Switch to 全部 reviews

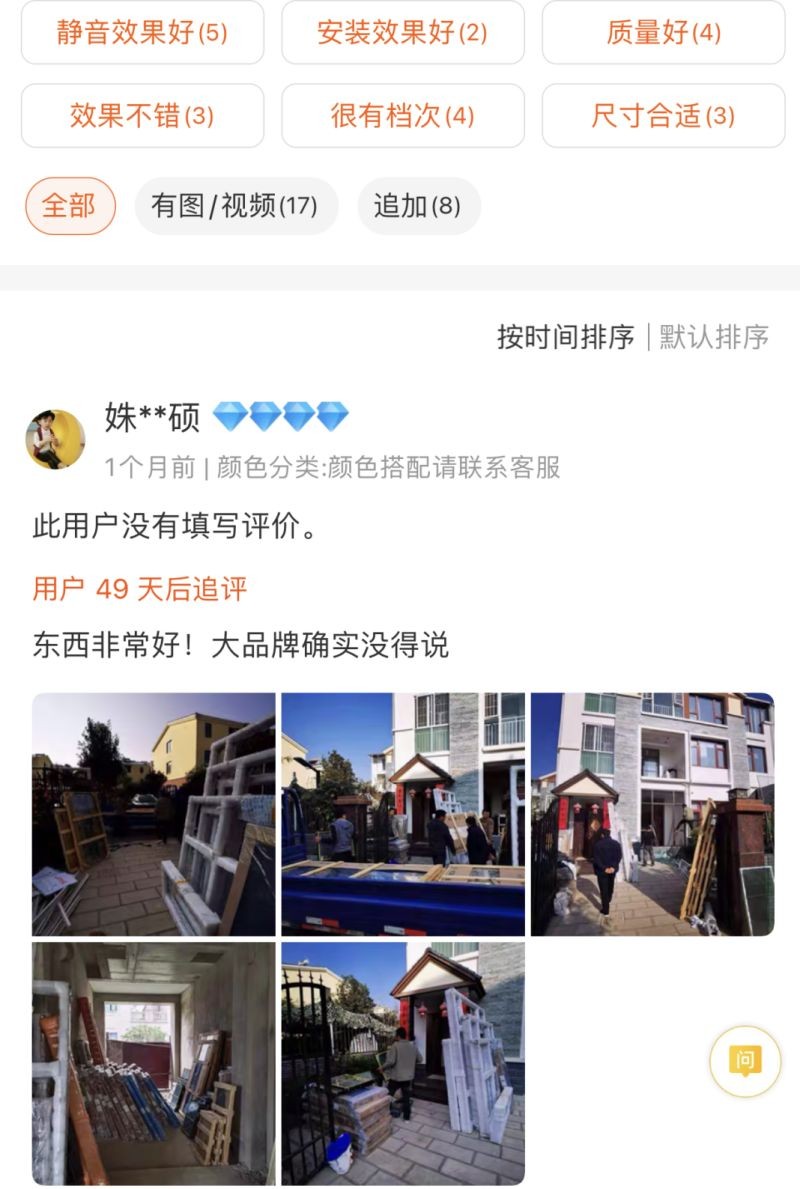(x=69, y=206)
